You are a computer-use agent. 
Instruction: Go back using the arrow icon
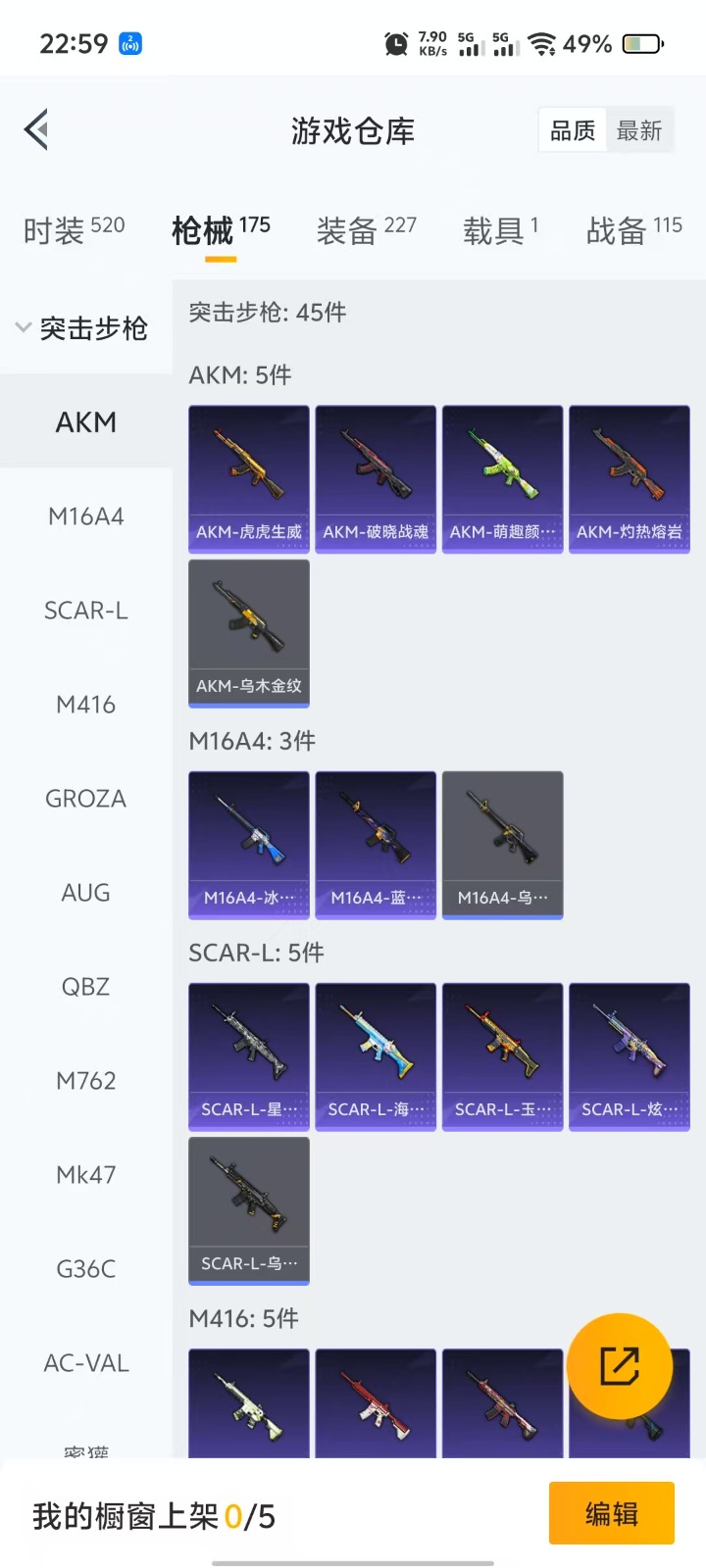click(37, 129)
